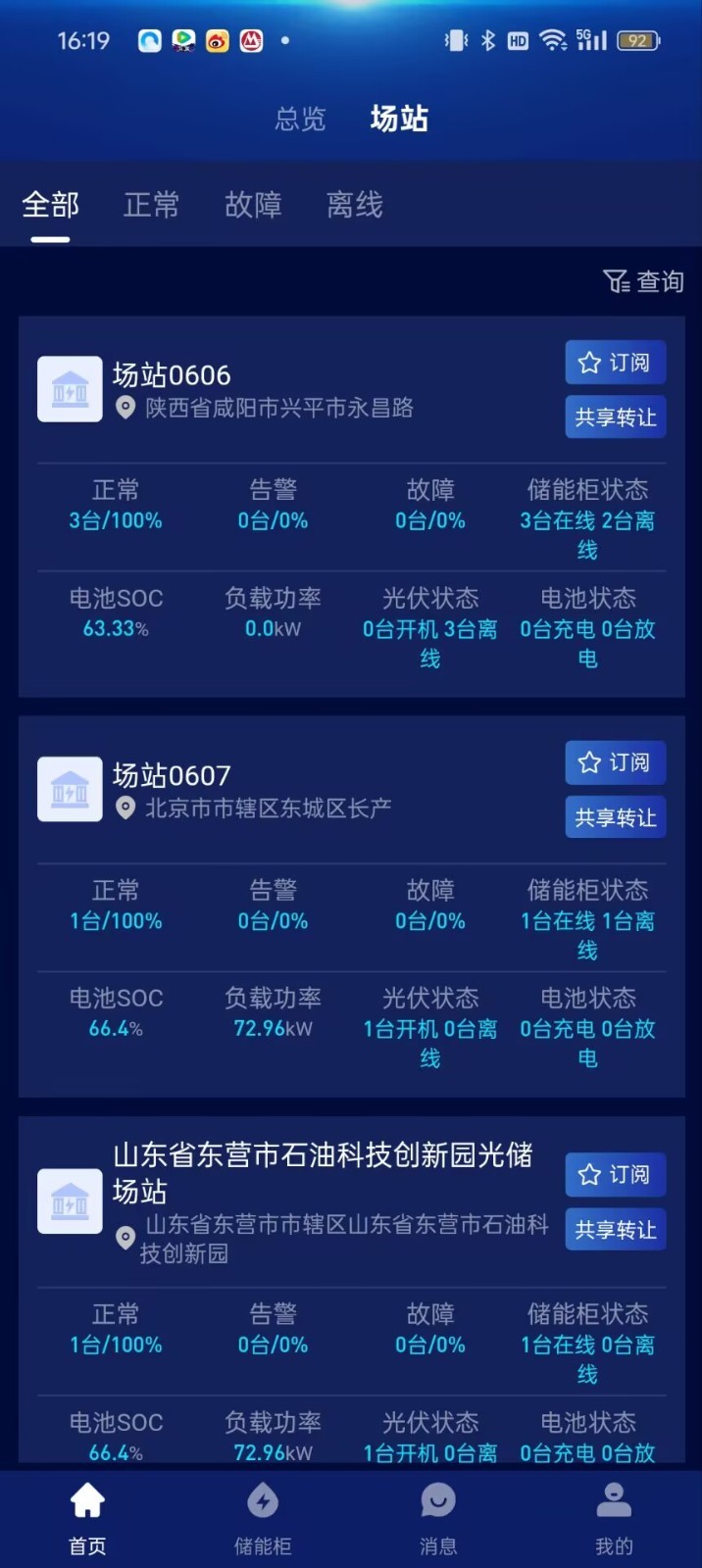The image size is (702, 1568).
Task: Open the 场站0606 station card
Action: pos(351,507)
